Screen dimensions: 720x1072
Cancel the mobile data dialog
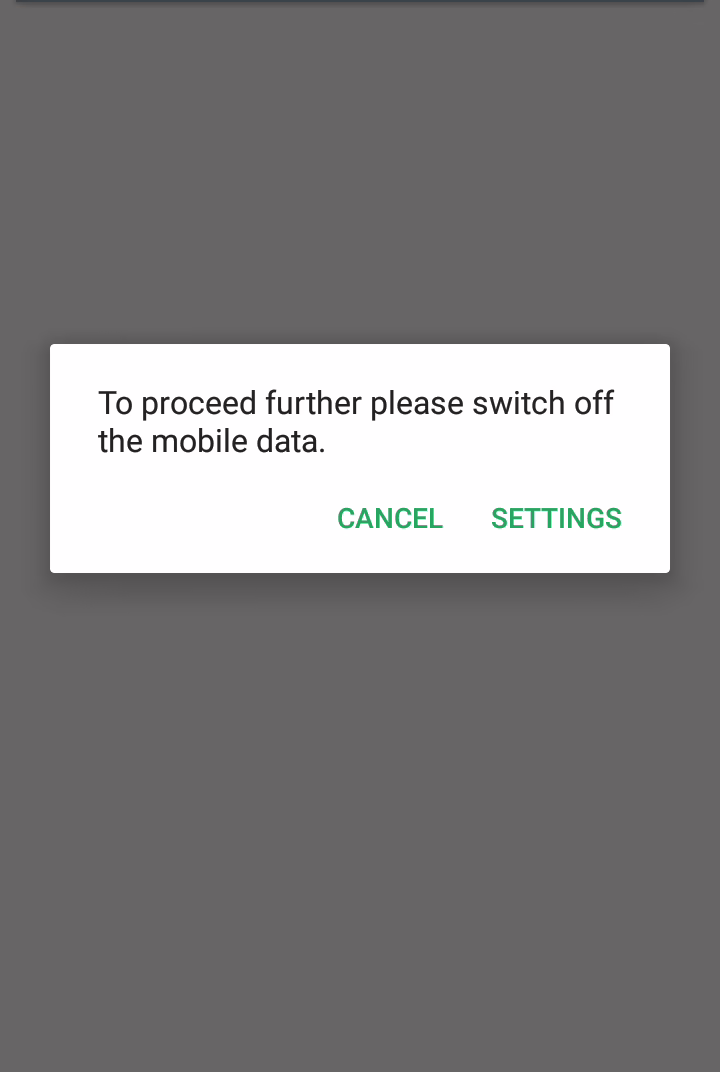pos(389,518)
